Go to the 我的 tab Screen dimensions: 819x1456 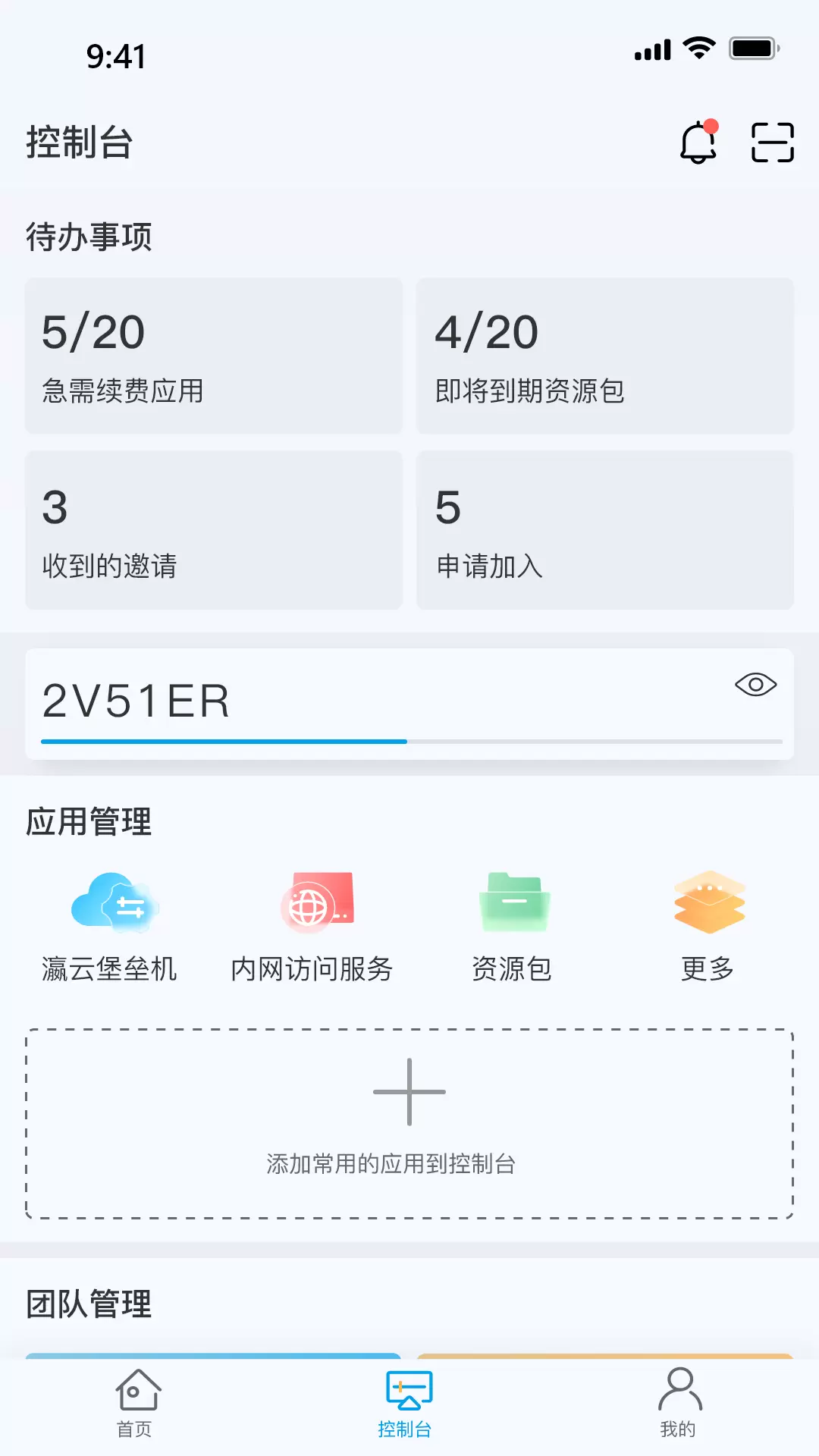tap(679, 1404)
